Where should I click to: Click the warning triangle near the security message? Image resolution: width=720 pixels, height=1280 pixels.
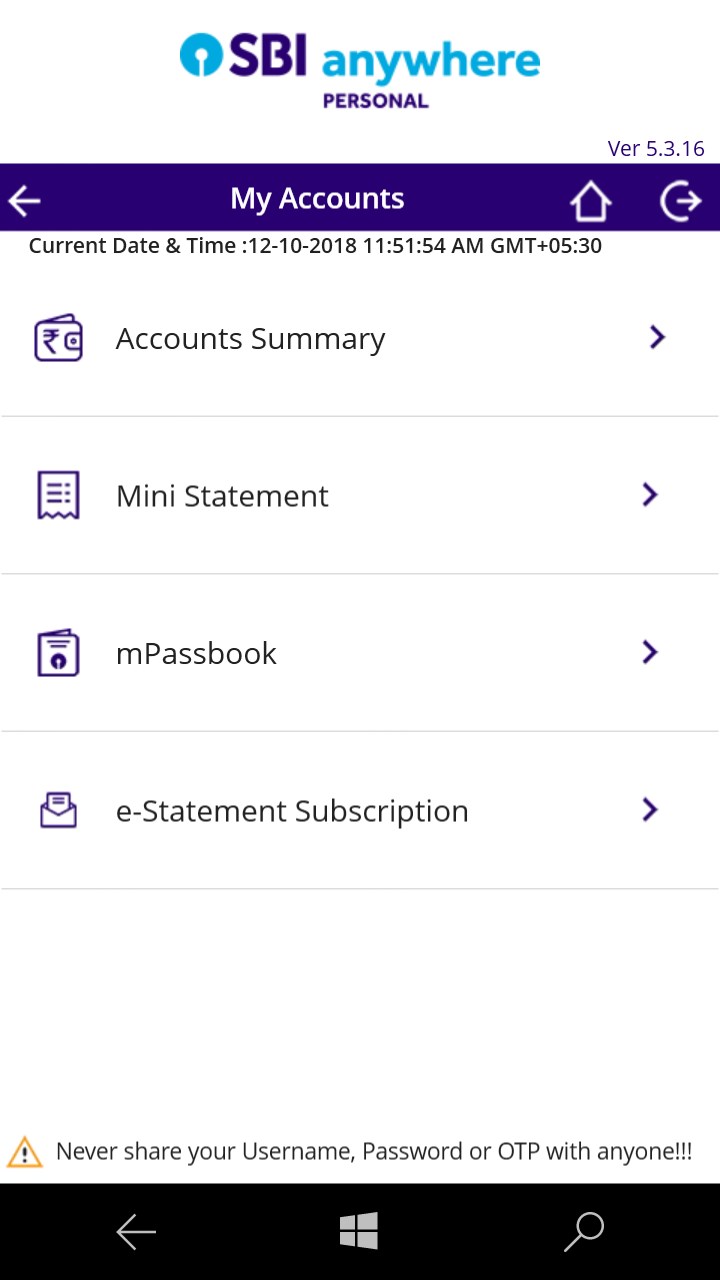[25, 1151]
